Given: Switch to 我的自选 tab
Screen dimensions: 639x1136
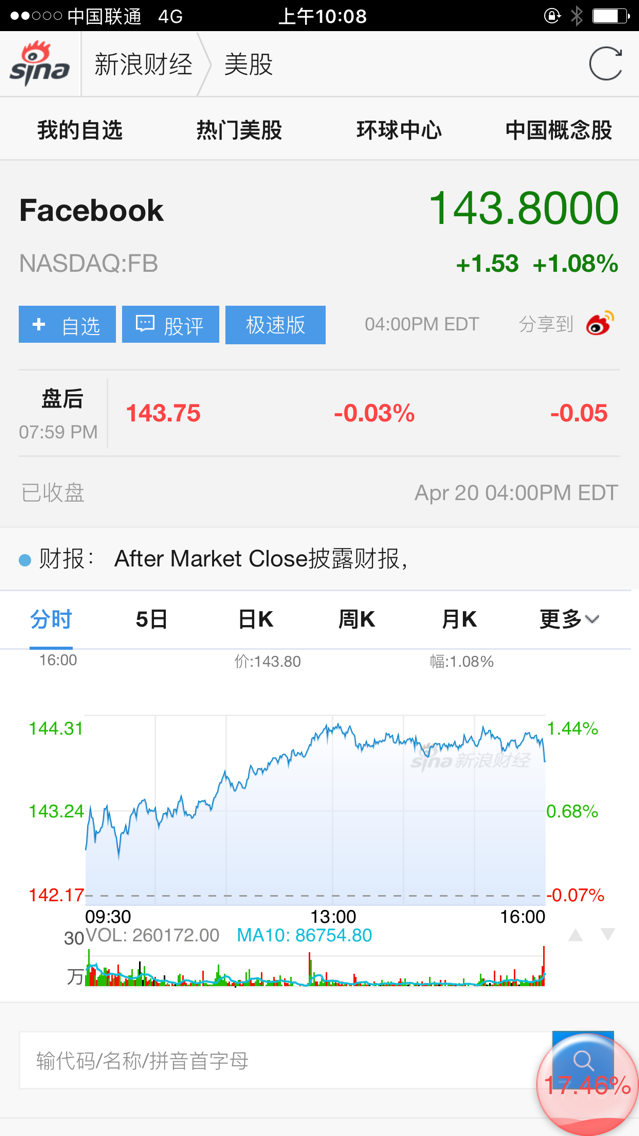Looking at the screenshot, I should (80, 130).
